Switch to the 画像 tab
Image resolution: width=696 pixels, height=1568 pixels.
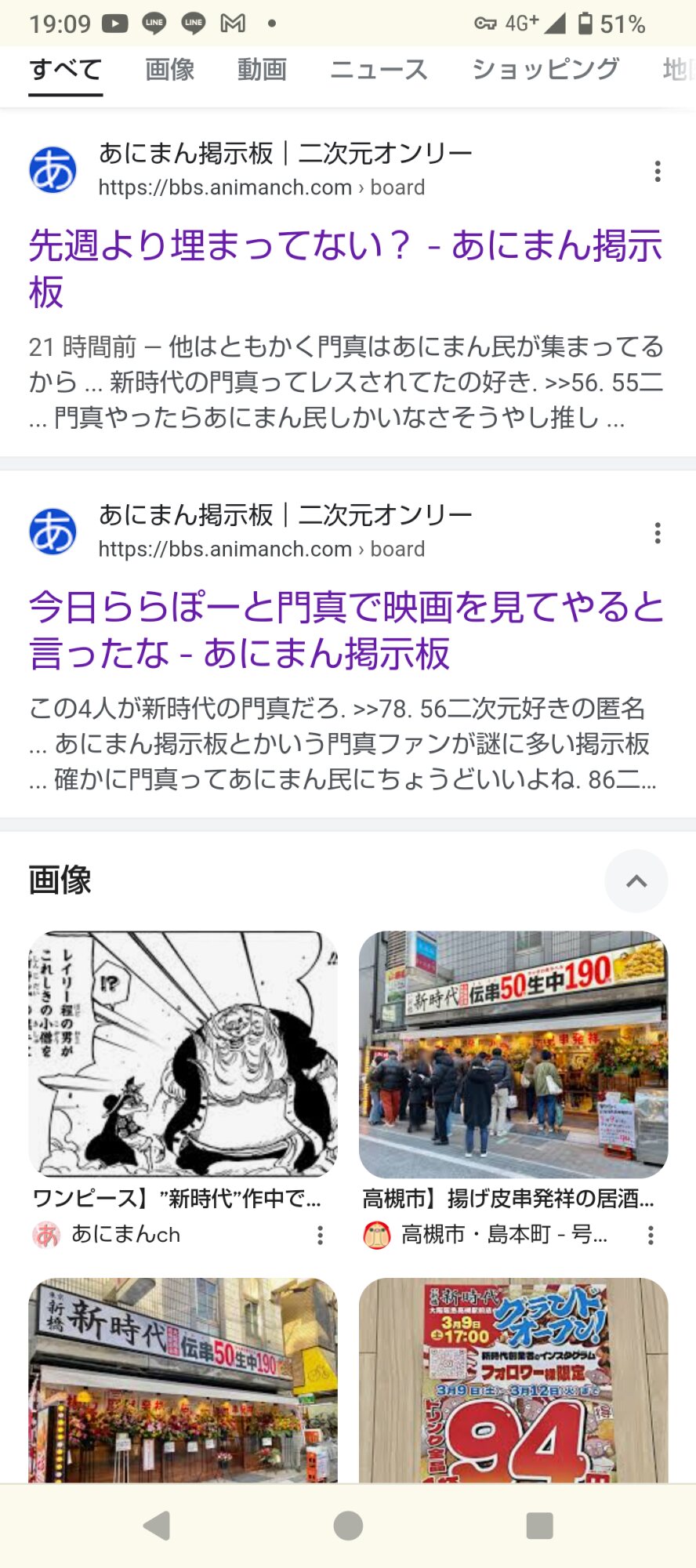(x=169, y=70)
